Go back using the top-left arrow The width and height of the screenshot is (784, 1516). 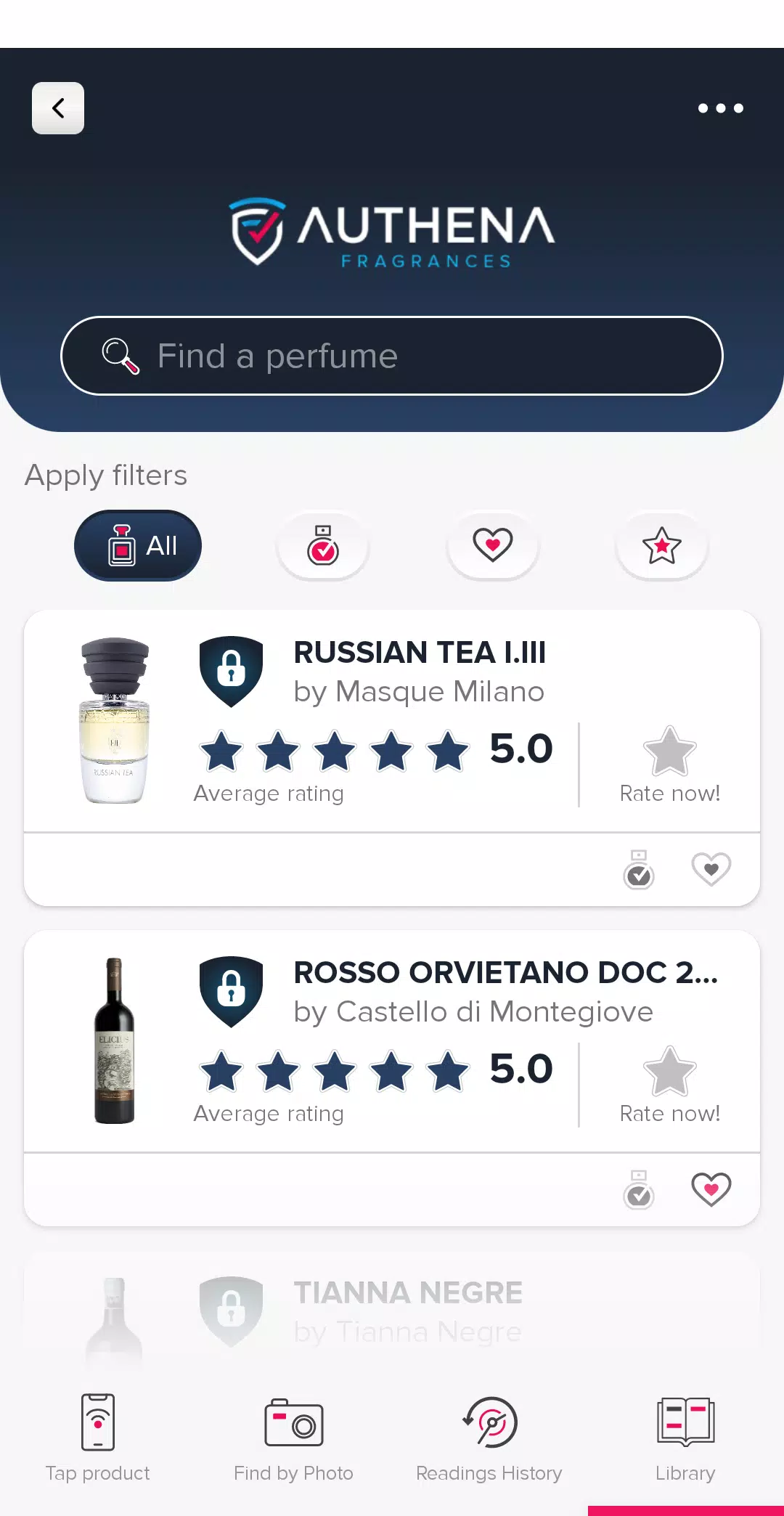(x=58, y=108)
